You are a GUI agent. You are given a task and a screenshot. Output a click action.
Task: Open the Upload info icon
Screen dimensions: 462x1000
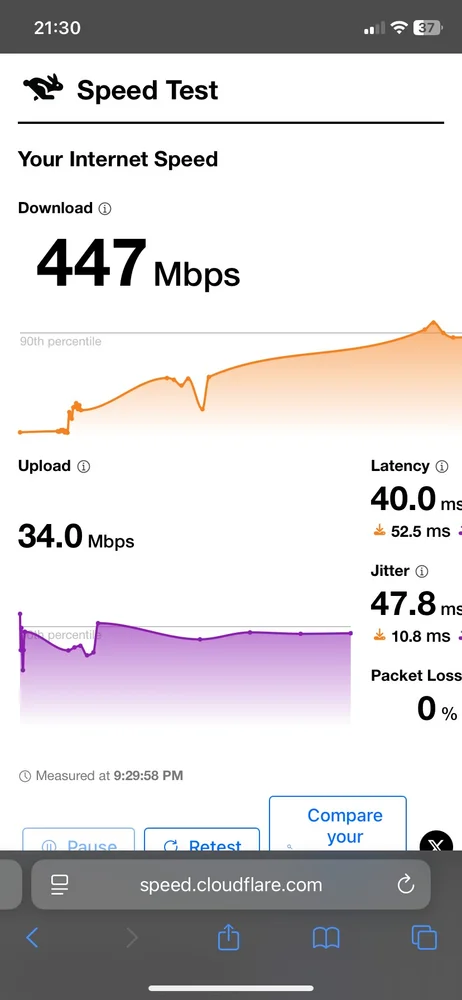pyautogui.click(x=84, y=466)
